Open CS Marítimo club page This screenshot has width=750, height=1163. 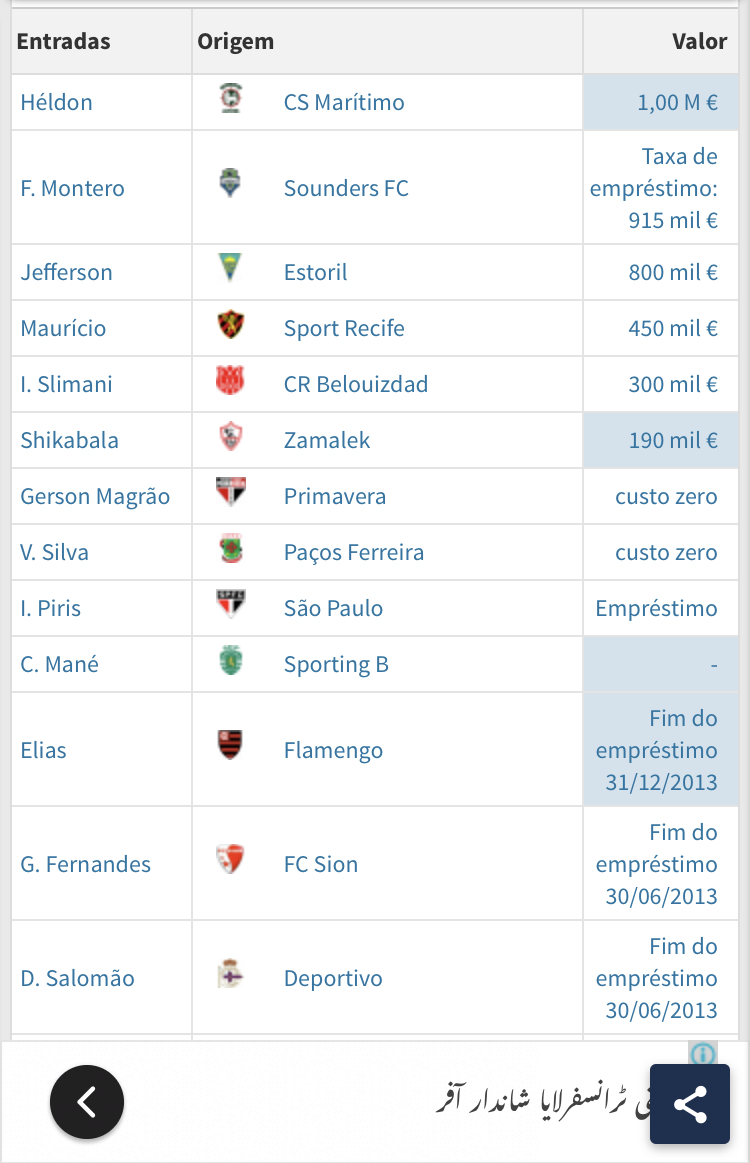click(344, 102)
